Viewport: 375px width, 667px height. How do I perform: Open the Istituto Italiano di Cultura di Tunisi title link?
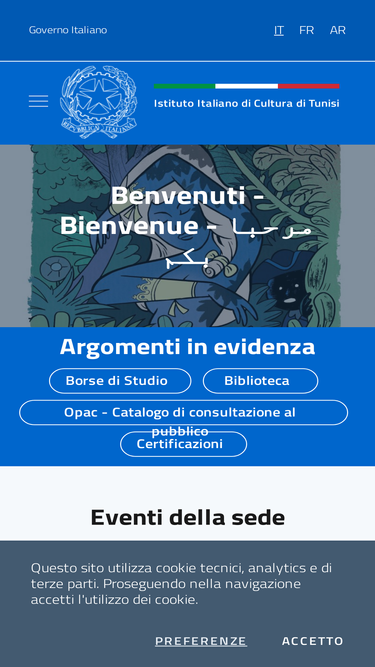pyautogui.click(x=247, y=103)
